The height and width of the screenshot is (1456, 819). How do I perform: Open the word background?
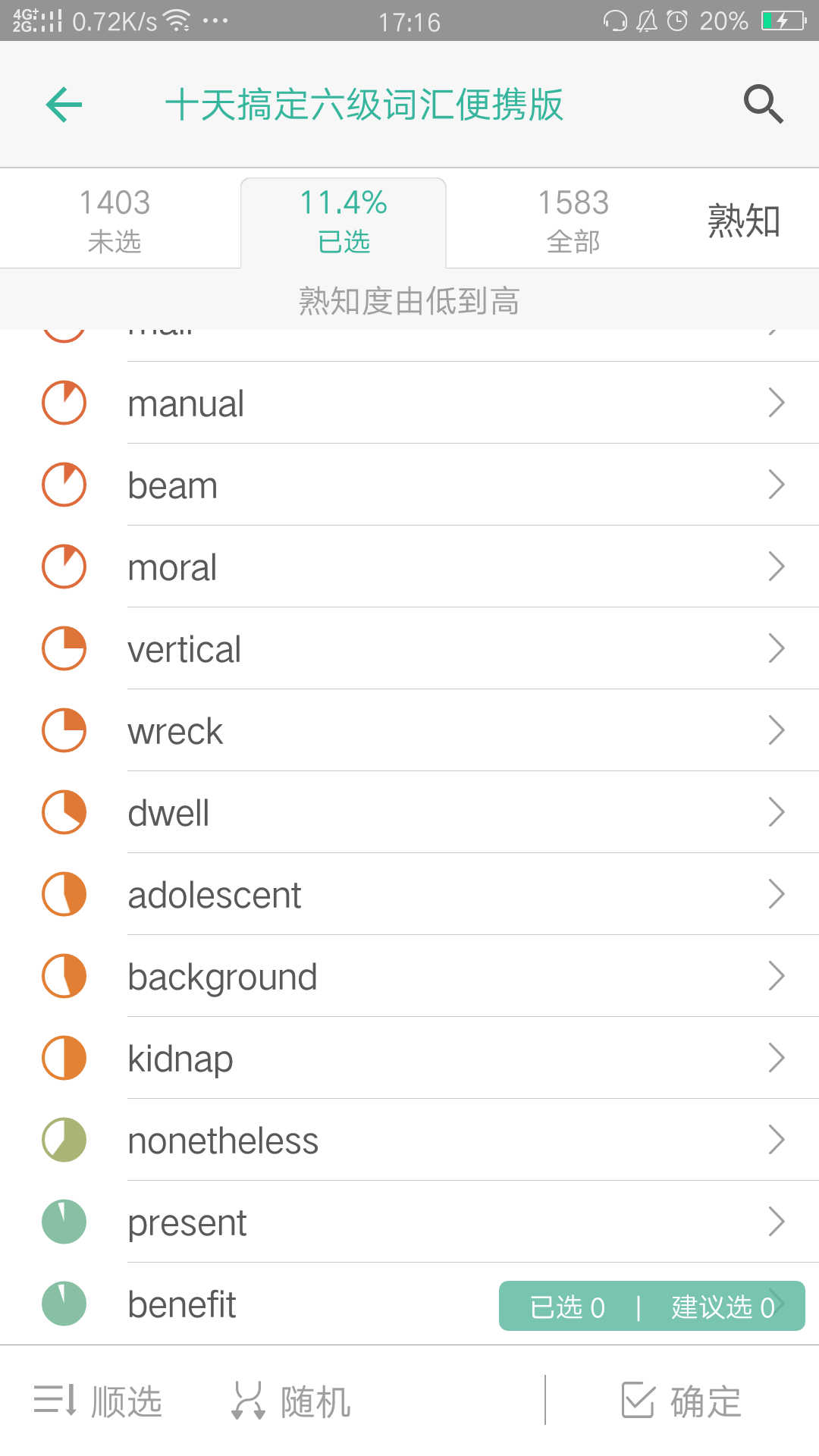pyautogui.click(x=409, y=976)
